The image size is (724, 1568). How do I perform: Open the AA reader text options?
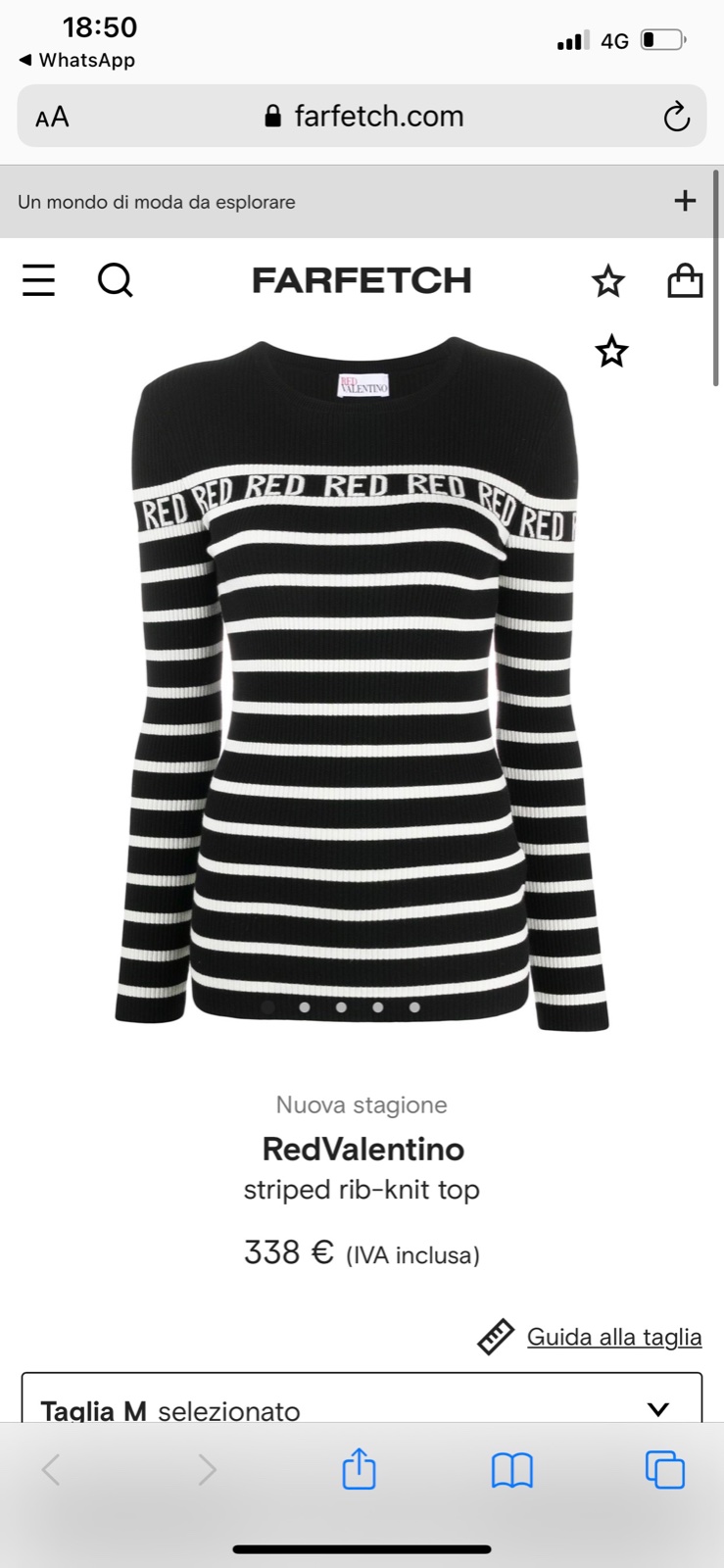(x=52, y=118)
